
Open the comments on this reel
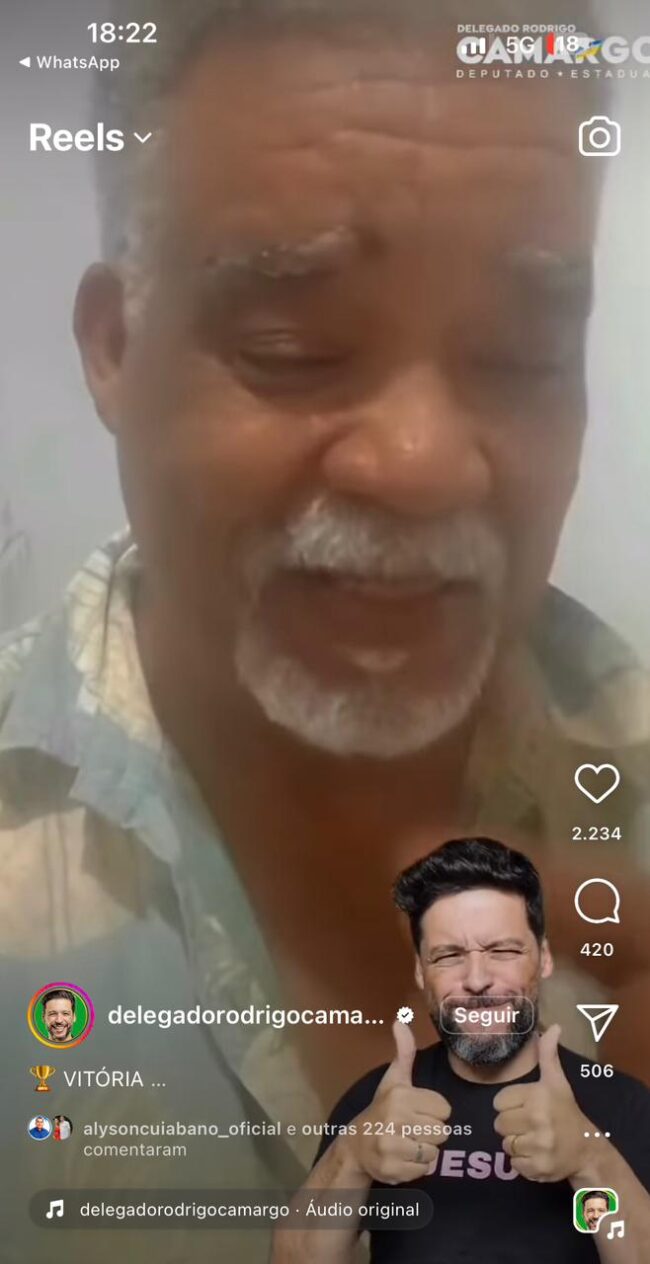[597, 902]
